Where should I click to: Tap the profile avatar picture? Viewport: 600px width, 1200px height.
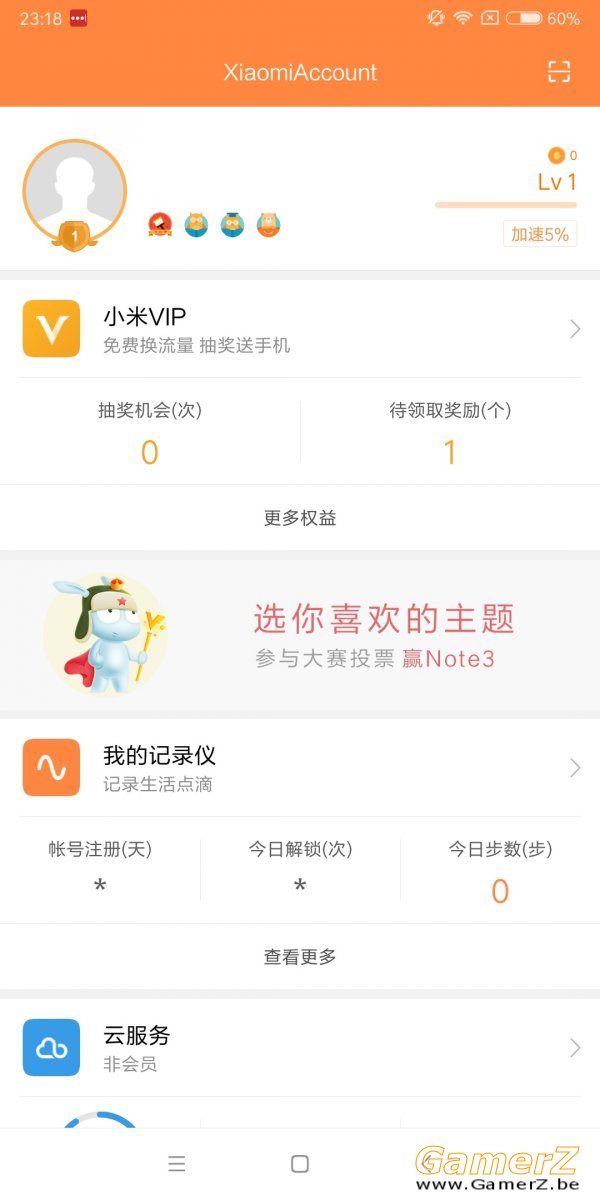[75, 192]
